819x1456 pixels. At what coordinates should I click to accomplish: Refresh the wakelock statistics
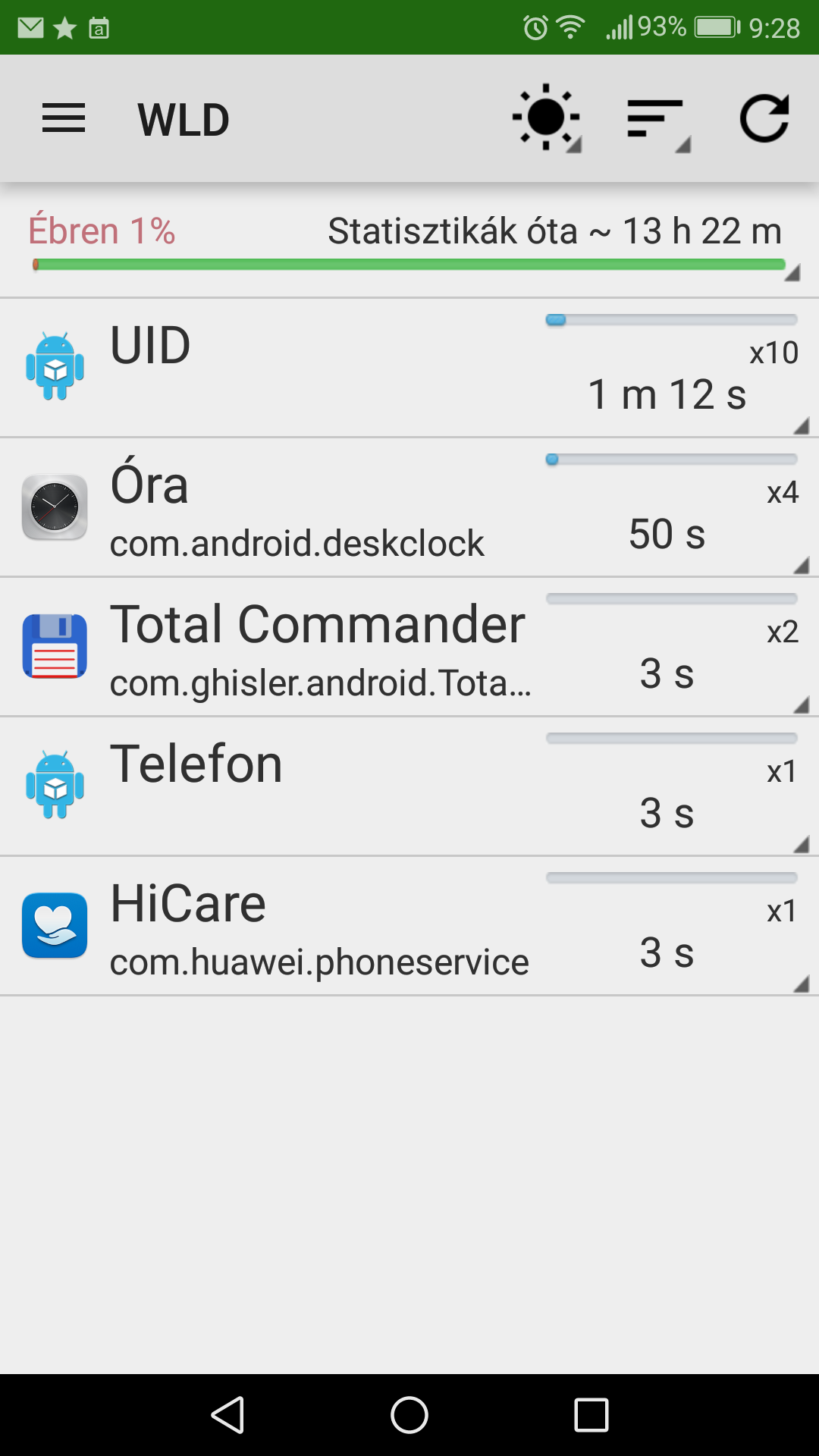pos(764,118)
